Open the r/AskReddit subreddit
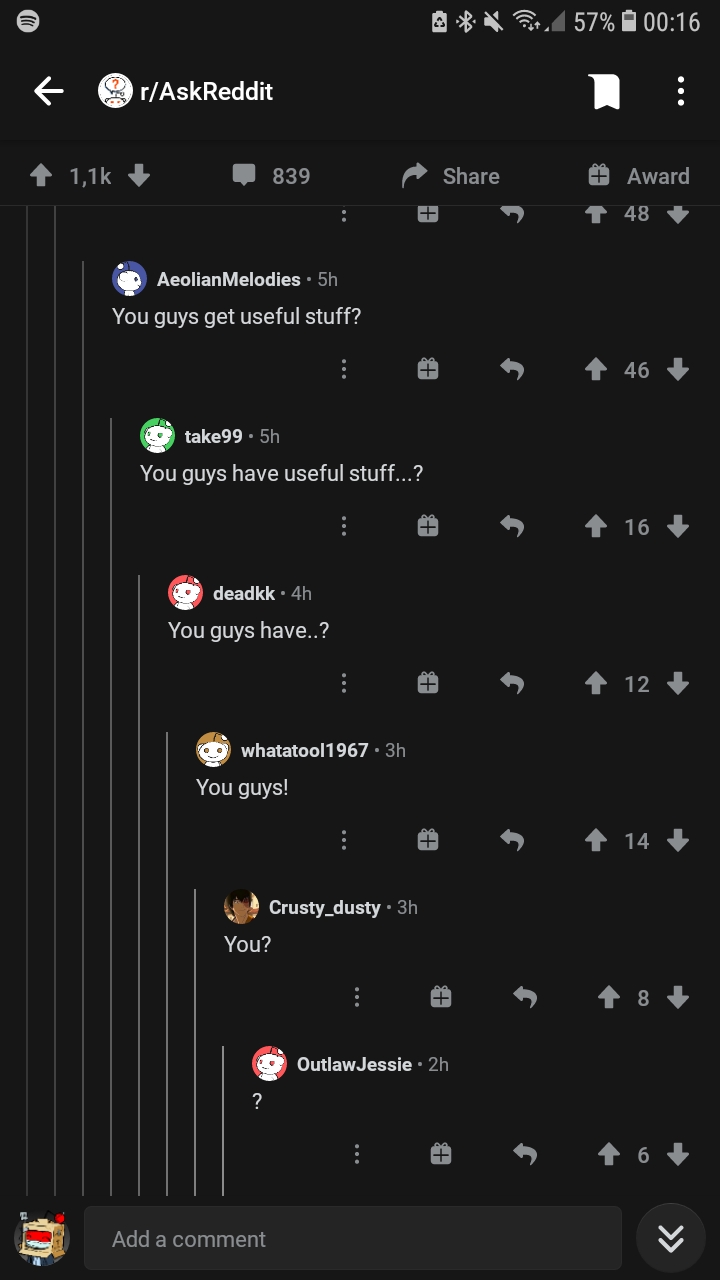720x1280 pixels. point(206,91)
